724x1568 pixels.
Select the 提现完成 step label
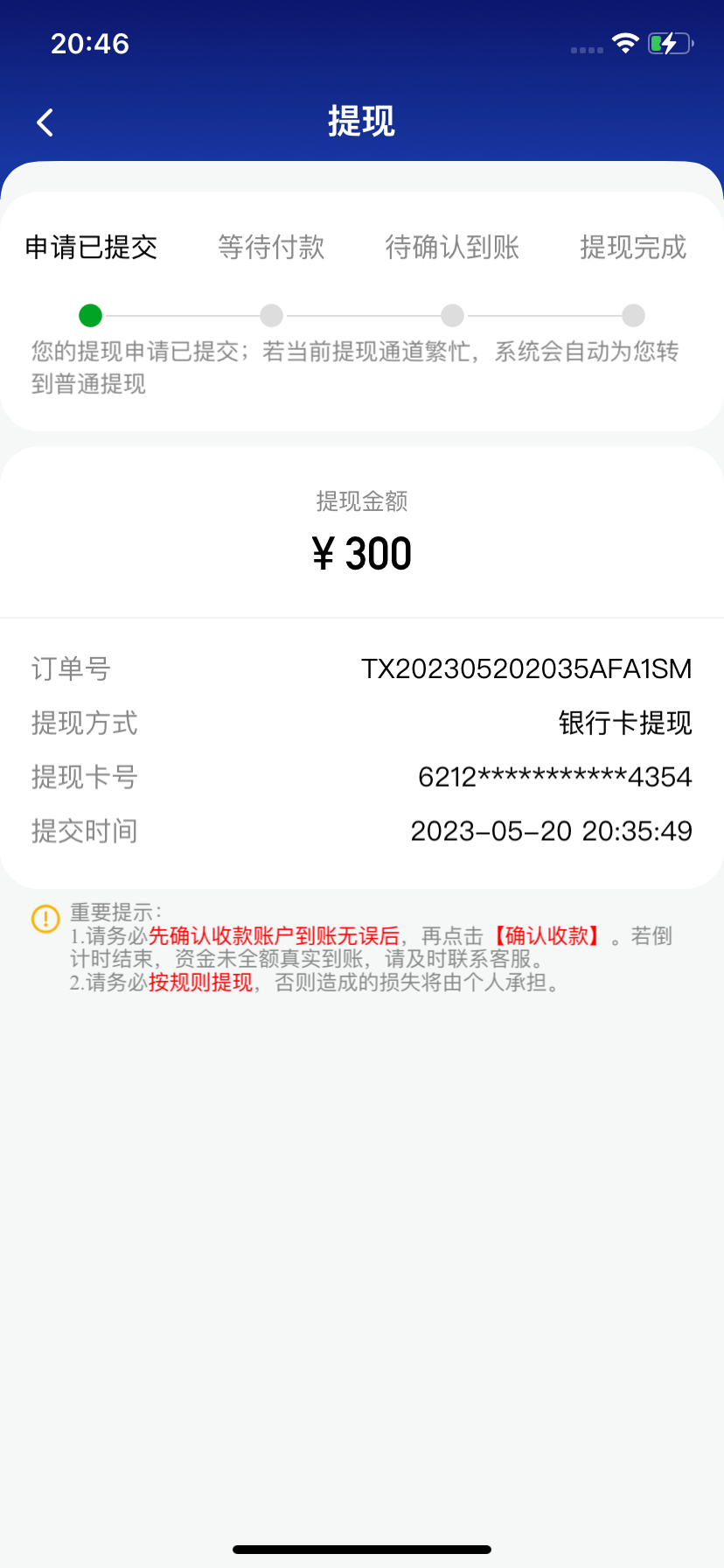click(x=633, y=248)
